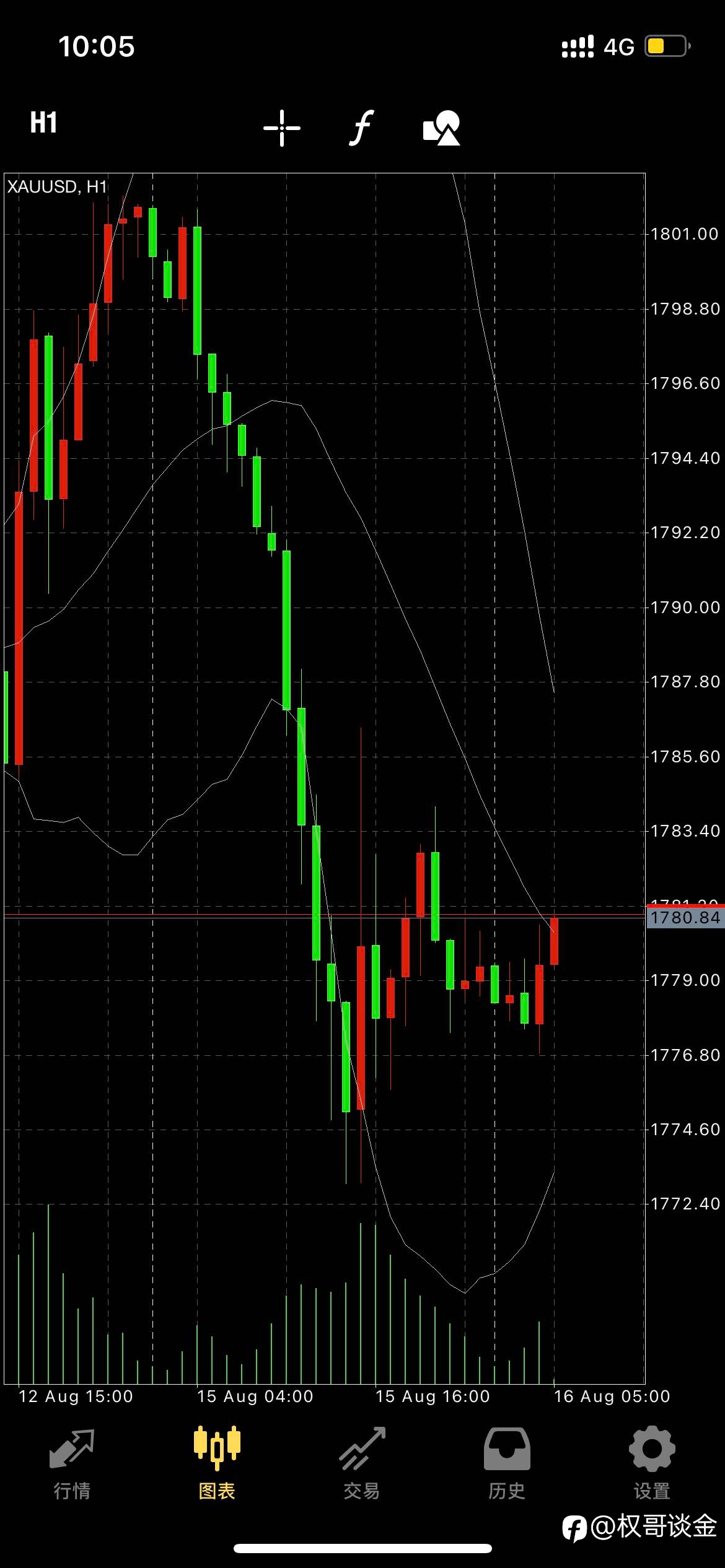Change the H1 timeframe selector
The height and width of the screenshot is (1568, 725).
43,123
